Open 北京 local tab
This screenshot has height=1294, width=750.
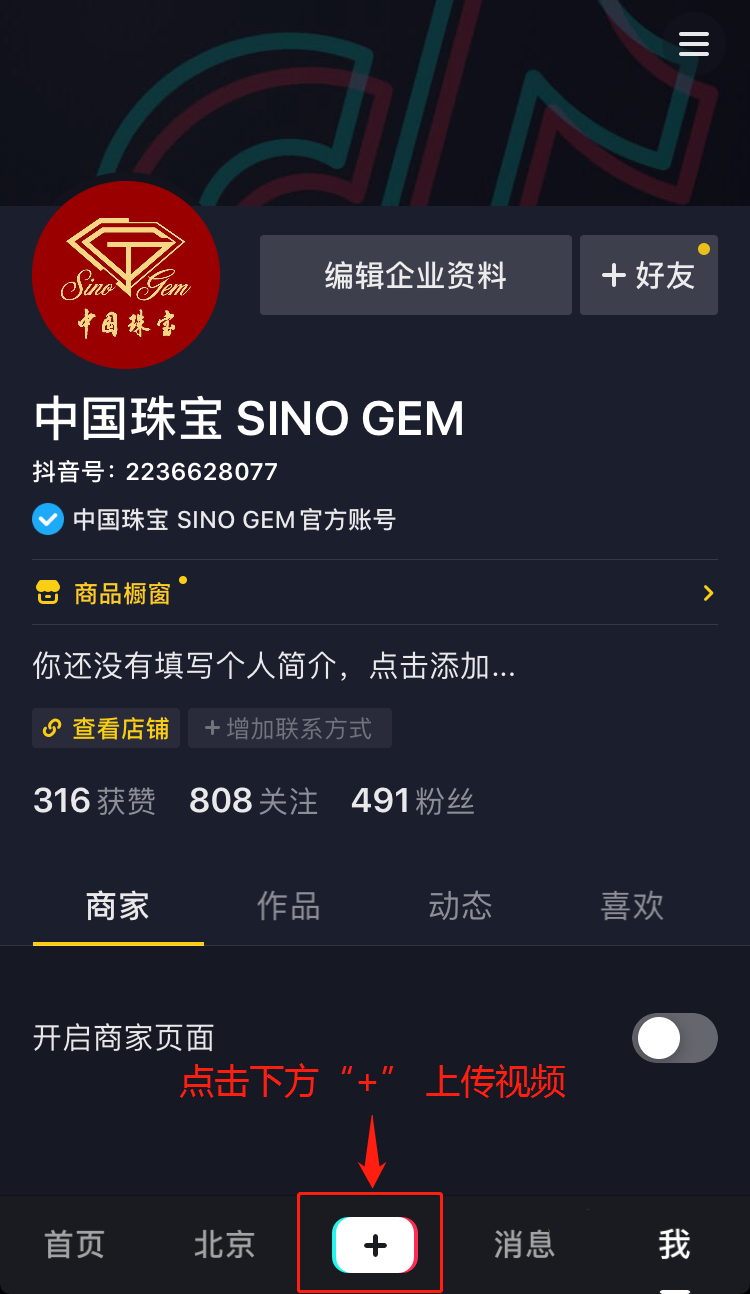(224, 1245)
